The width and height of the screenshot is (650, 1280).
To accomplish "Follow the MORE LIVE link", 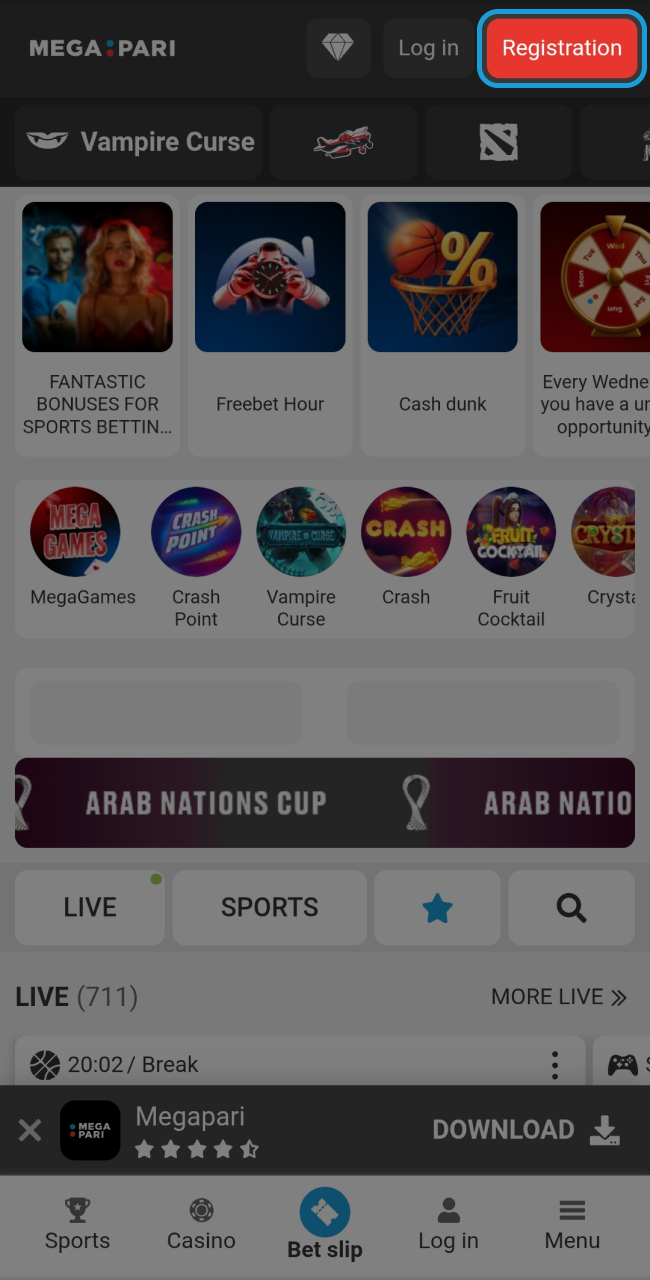I will 558,997.
